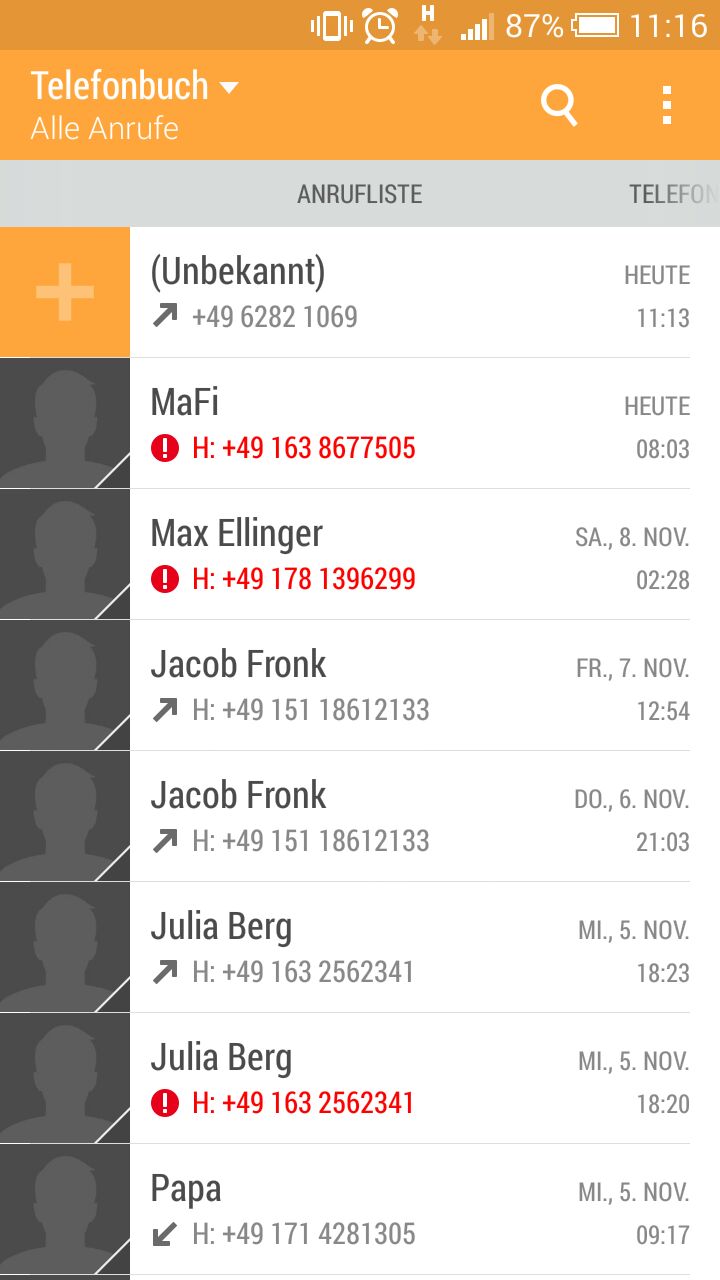Viewport: 720px width, 1280px height.
Task: View Papa's contact photo
Action: point(65,1210)
